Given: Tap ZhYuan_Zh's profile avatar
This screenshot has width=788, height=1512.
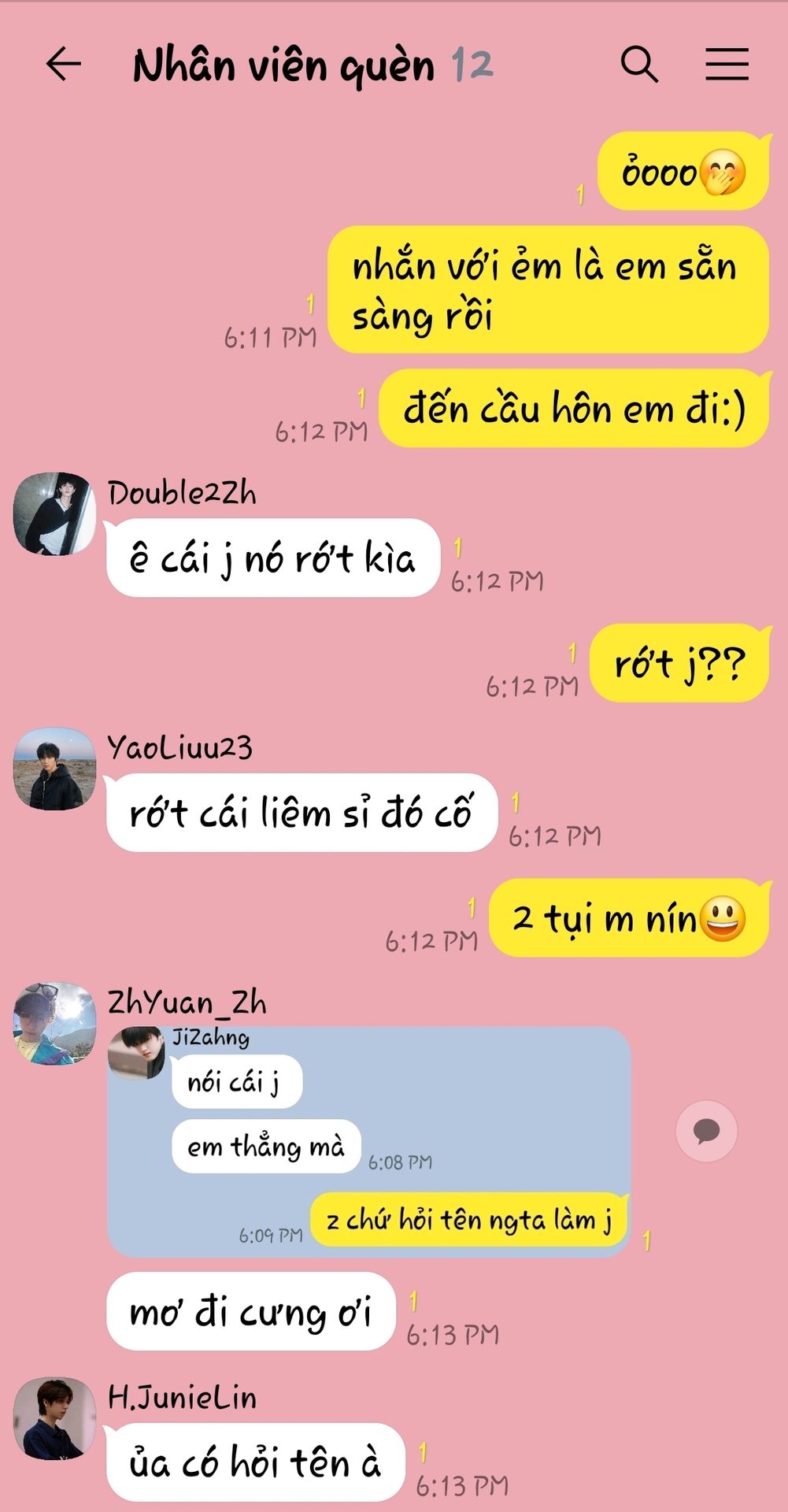Looking at the screenshot, I should click(54, 1023).
